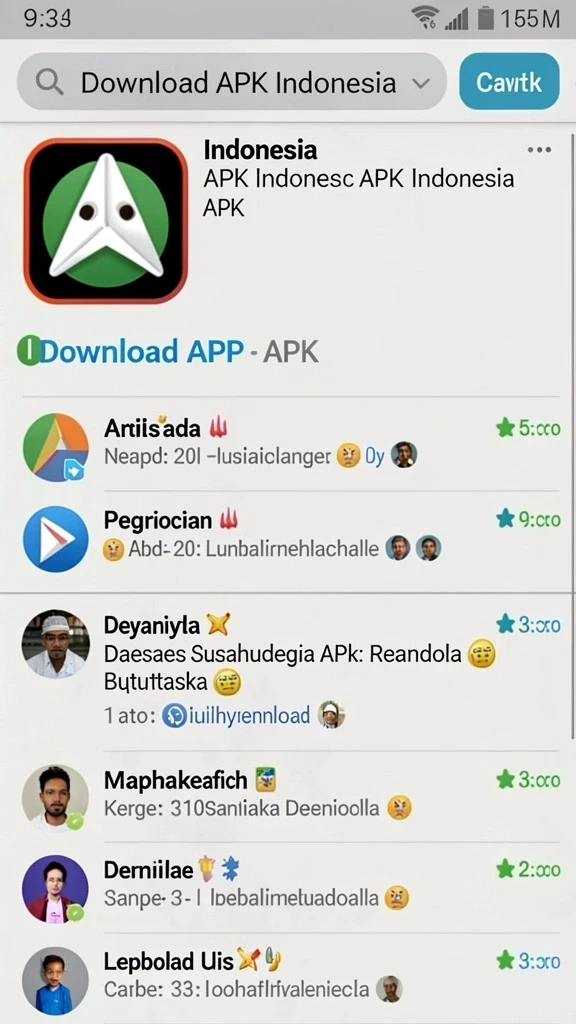Follow the Download APP - APK link
Viewport: 576px width, 1024px height.
(x=168, y=351)
